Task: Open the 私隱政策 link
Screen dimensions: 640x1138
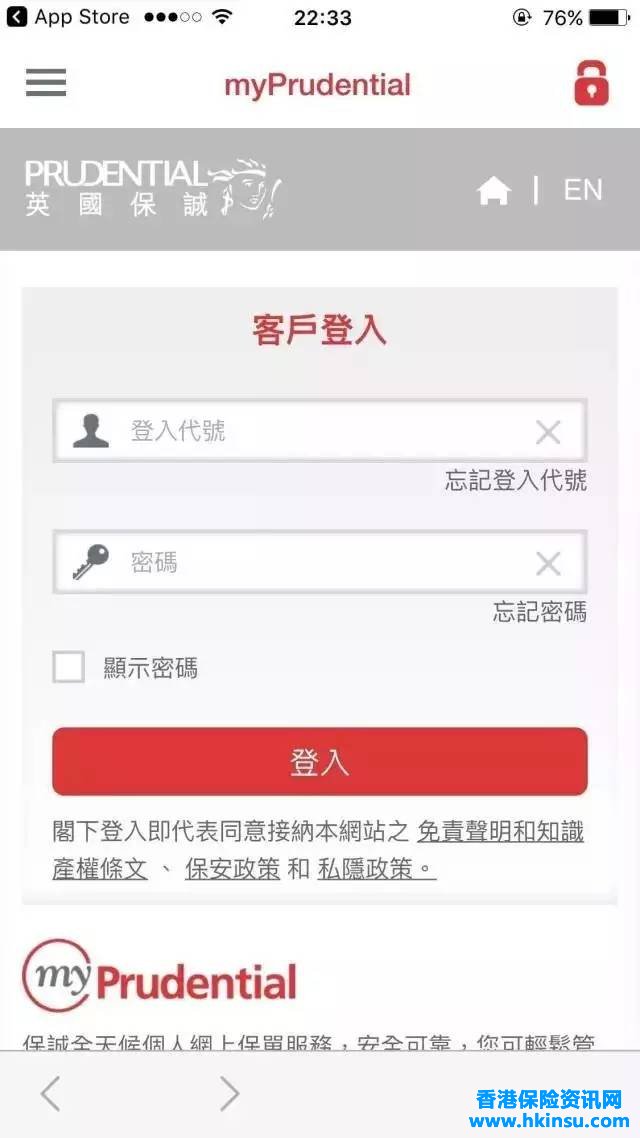Action: click(x=376, y=869)
